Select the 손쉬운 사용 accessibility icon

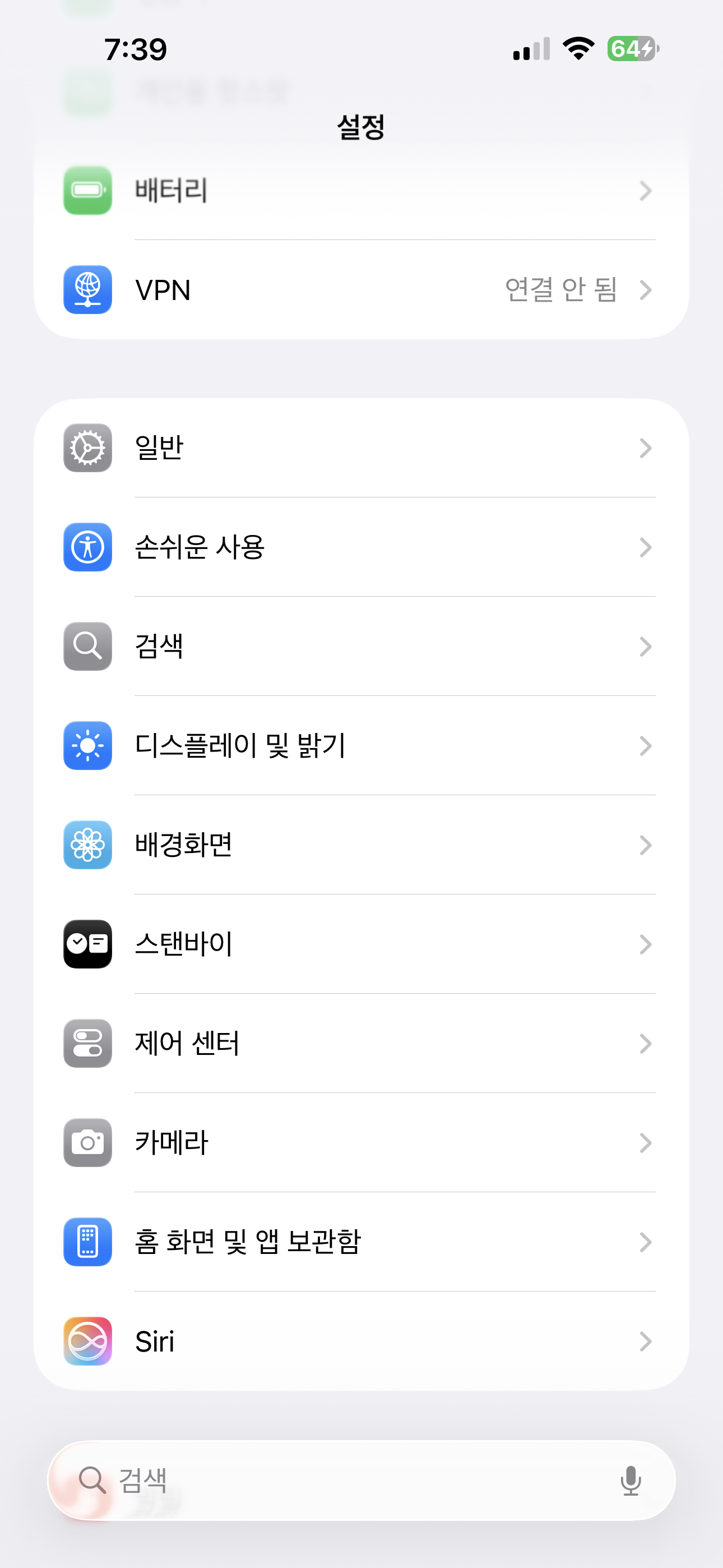(x=87, y=548)
